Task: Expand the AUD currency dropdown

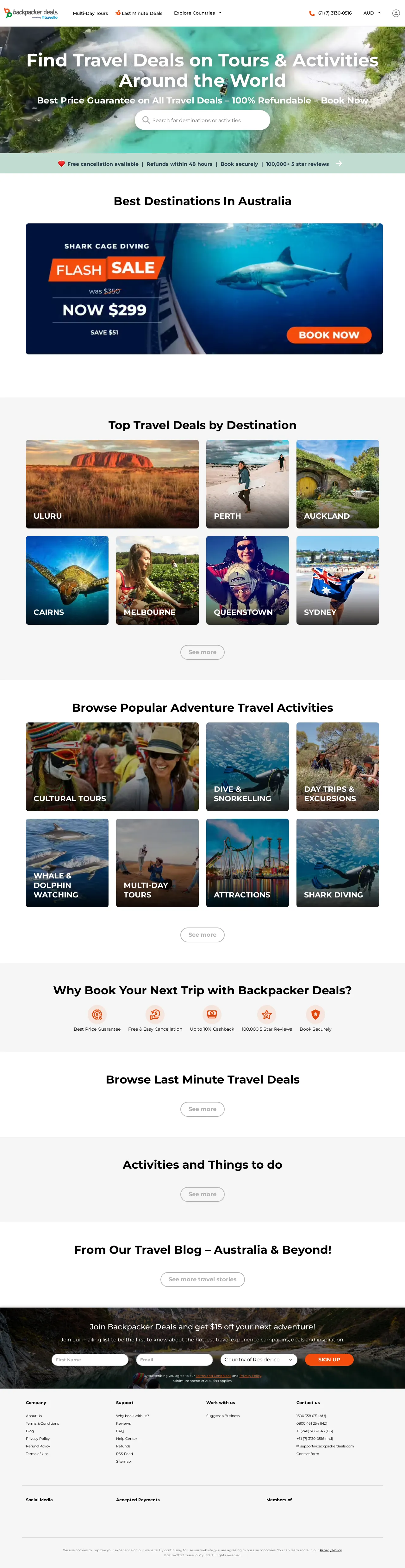Action: [371, 13]
